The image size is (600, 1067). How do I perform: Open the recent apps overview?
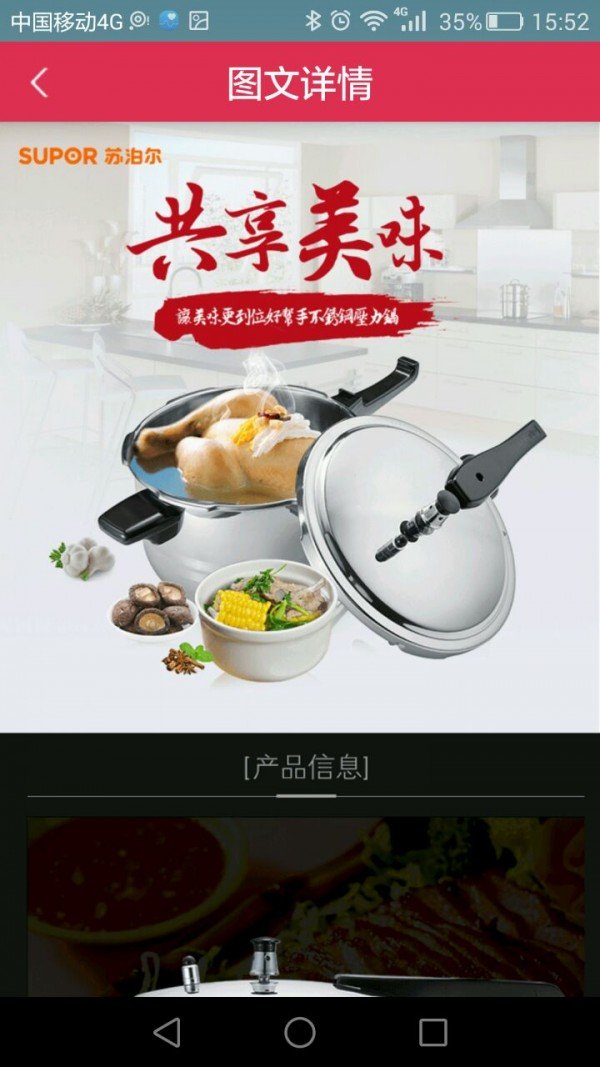point(433,1032)
